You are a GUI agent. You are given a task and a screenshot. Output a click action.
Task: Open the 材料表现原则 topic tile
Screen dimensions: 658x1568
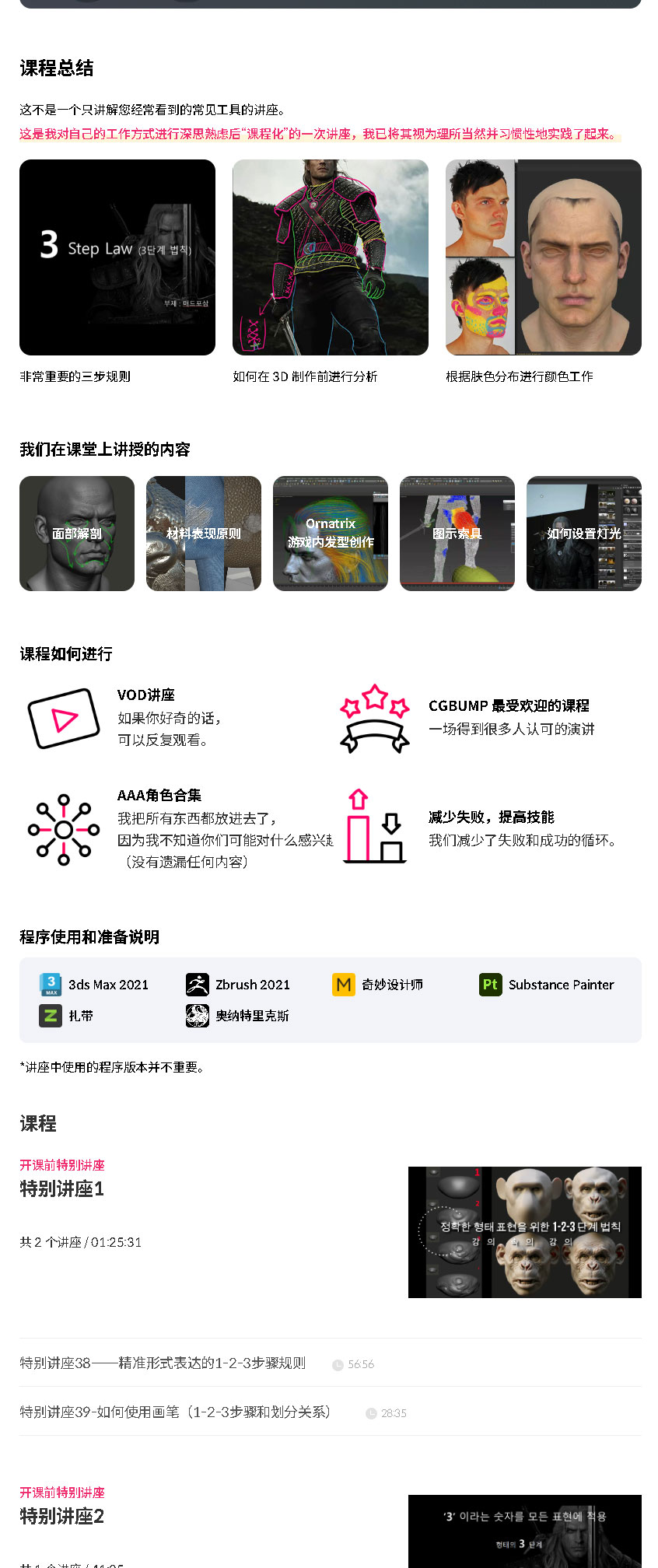(x=204, y=534)
